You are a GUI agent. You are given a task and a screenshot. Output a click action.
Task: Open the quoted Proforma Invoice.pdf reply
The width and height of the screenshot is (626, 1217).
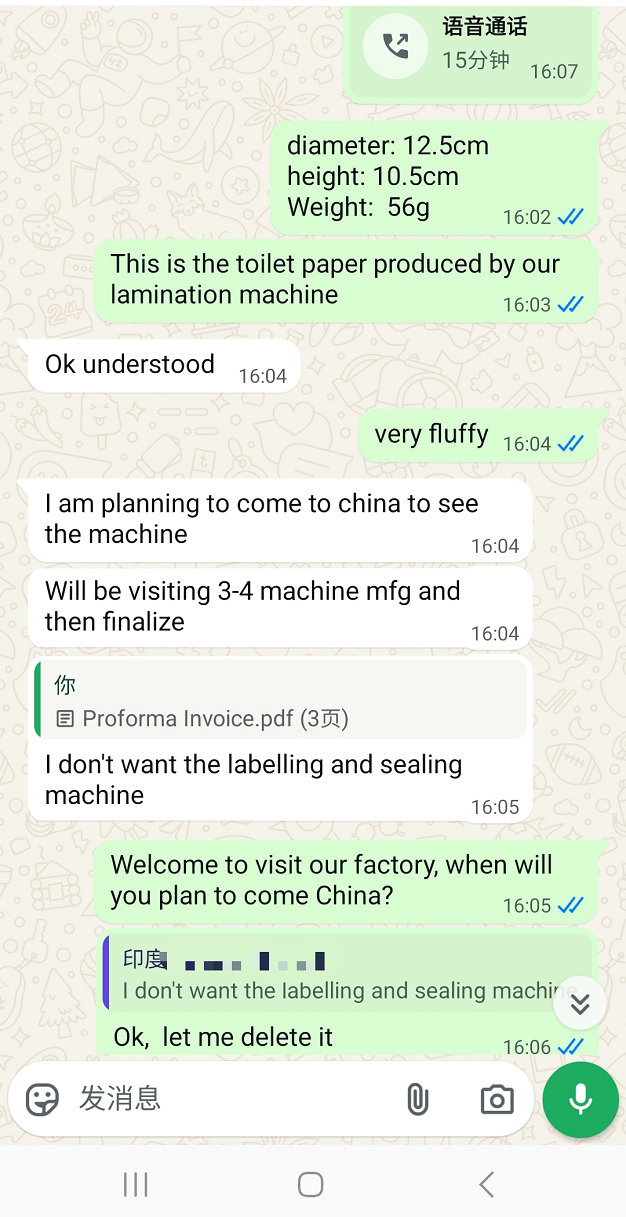(280, 700)
